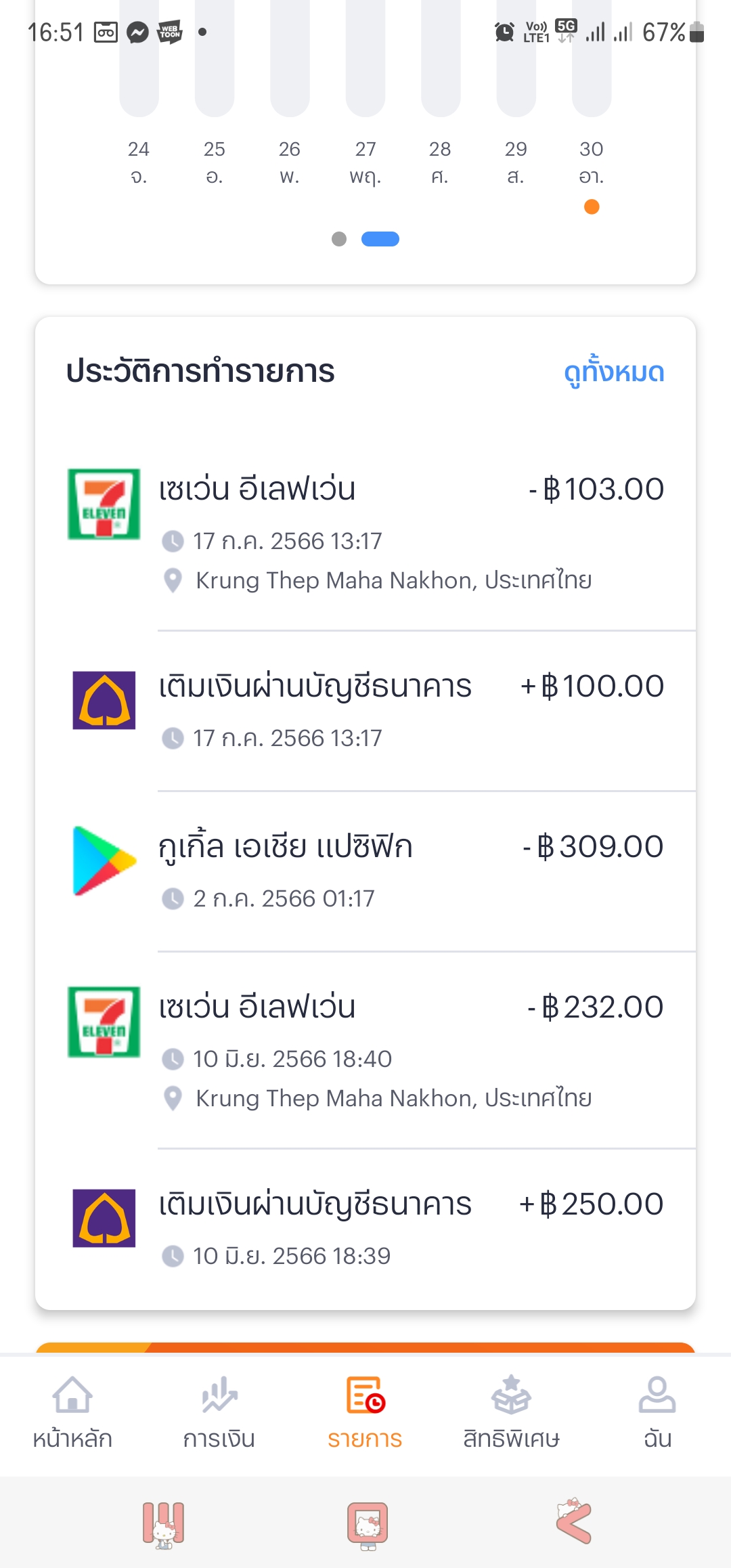
Task: Select day 27 พฤ. in the chart
Action: tap(365, 162)
